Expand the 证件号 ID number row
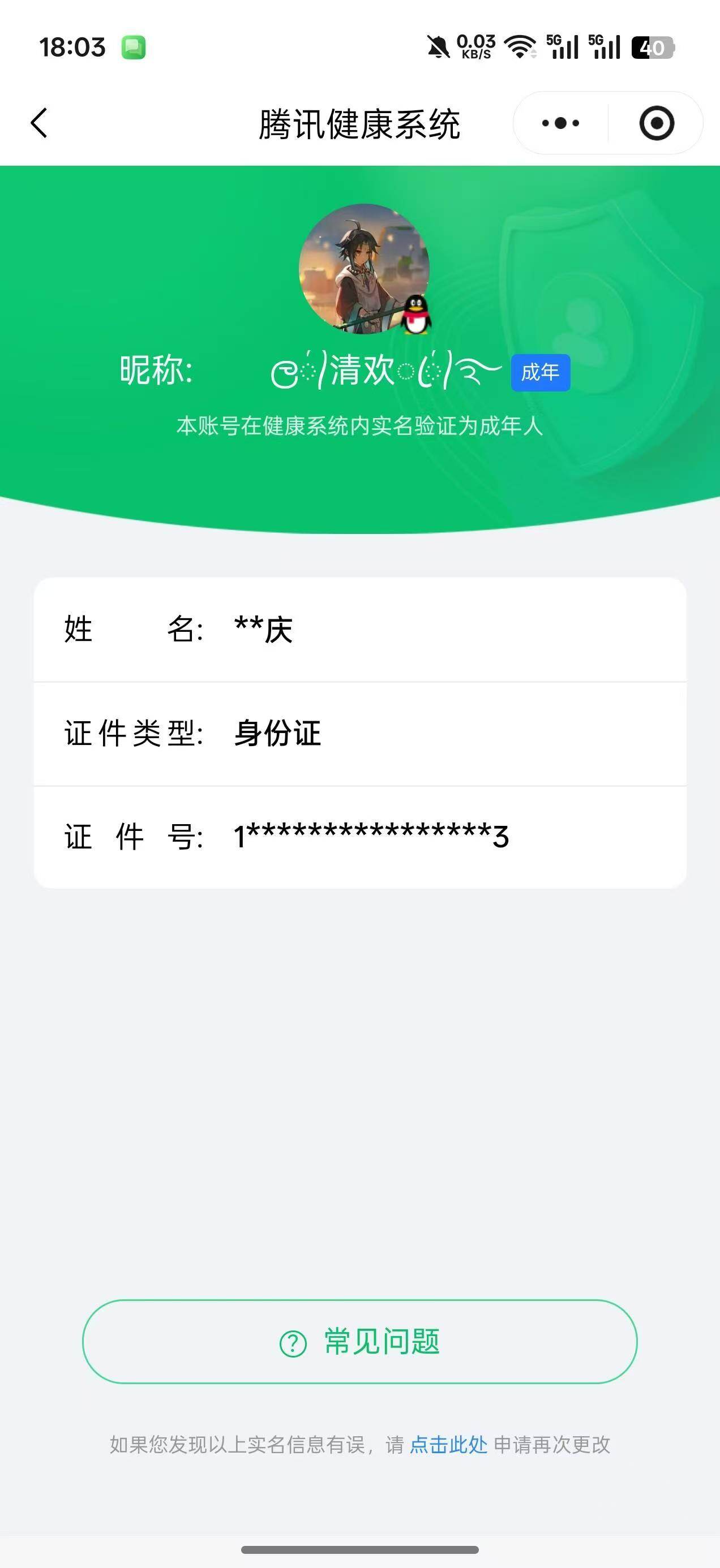The image size is (720, 1568). (x=360, y=837)
